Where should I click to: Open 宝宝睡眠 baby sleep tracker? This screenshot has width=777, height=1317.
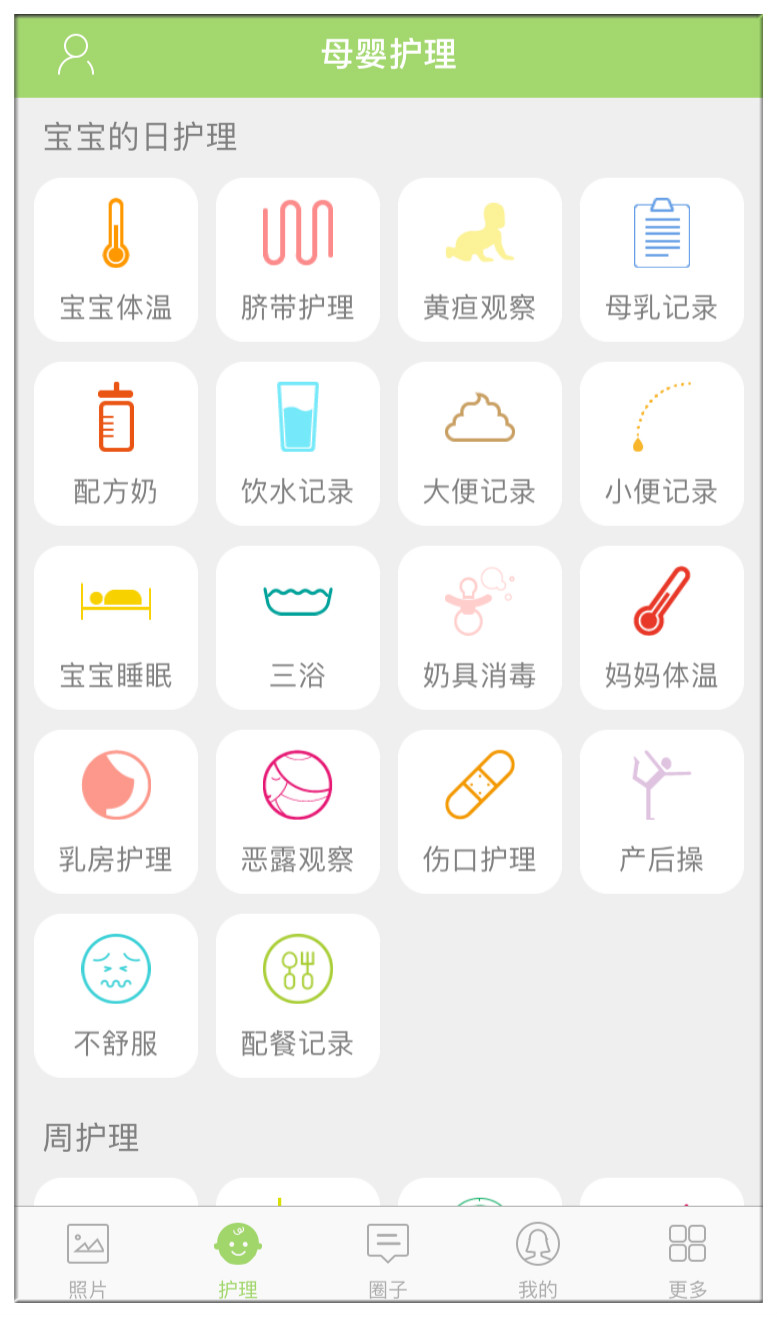click(115, 628)
